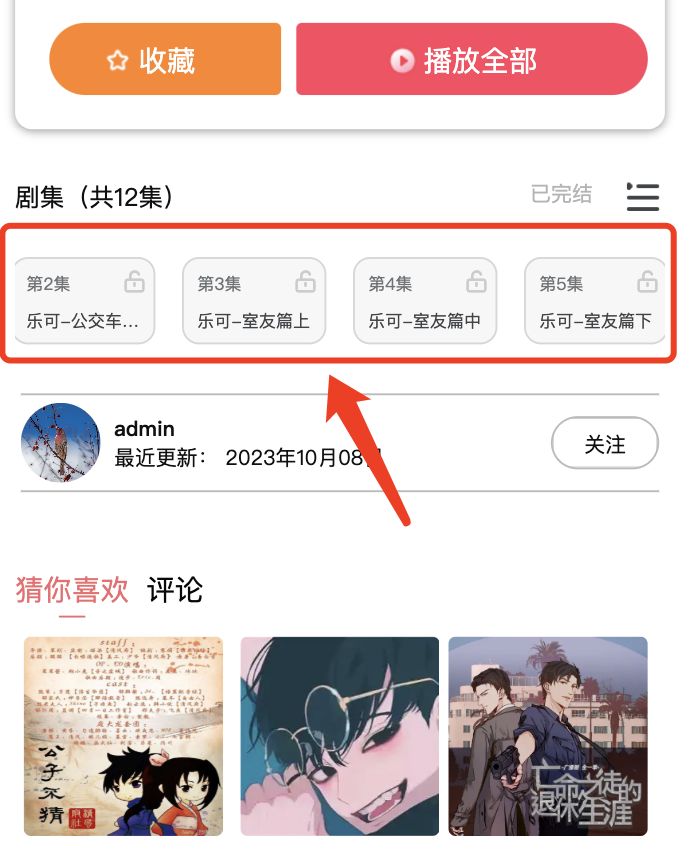View admin's profile avatar
Viewport: 680px width, 854px height.
(60, 443)
